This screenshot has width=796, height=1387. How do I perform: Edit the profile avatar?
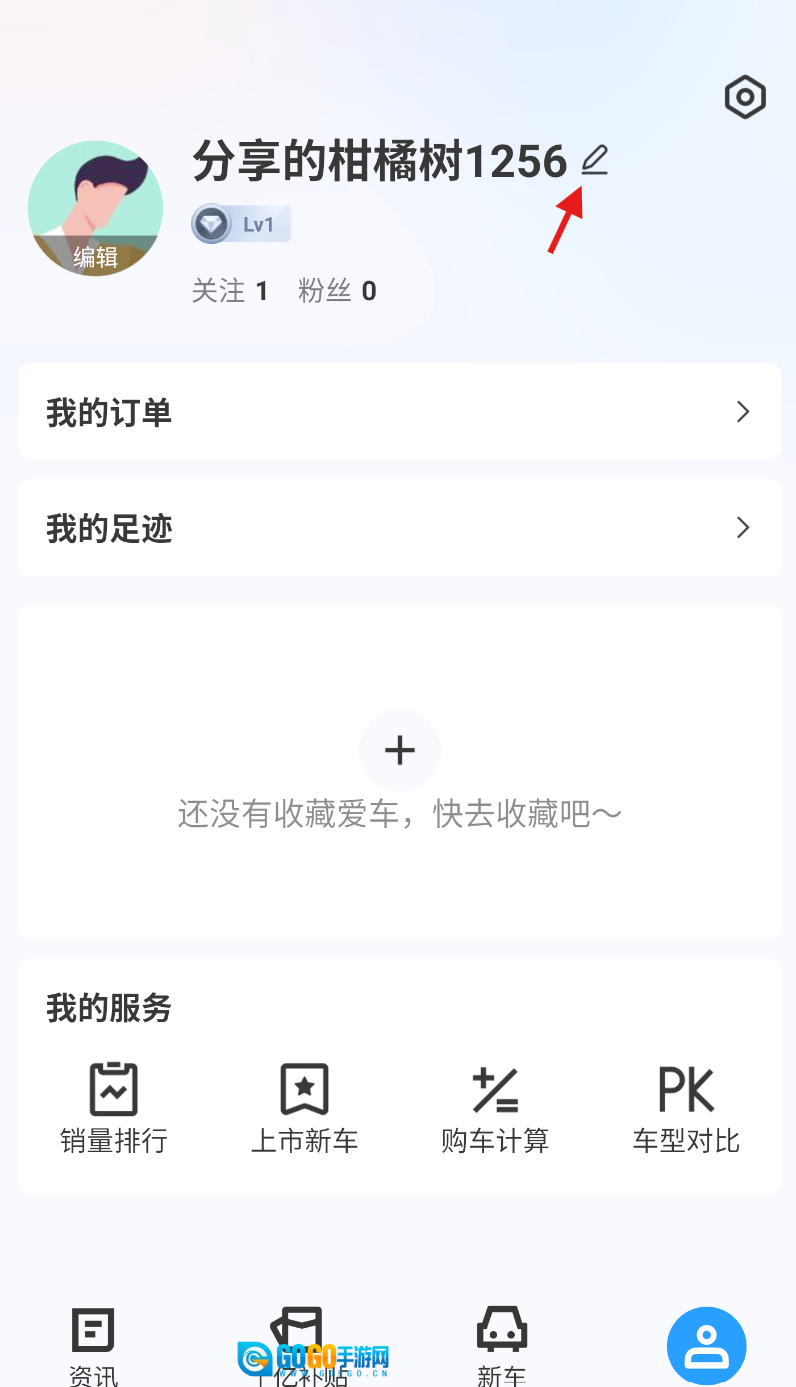95,208
